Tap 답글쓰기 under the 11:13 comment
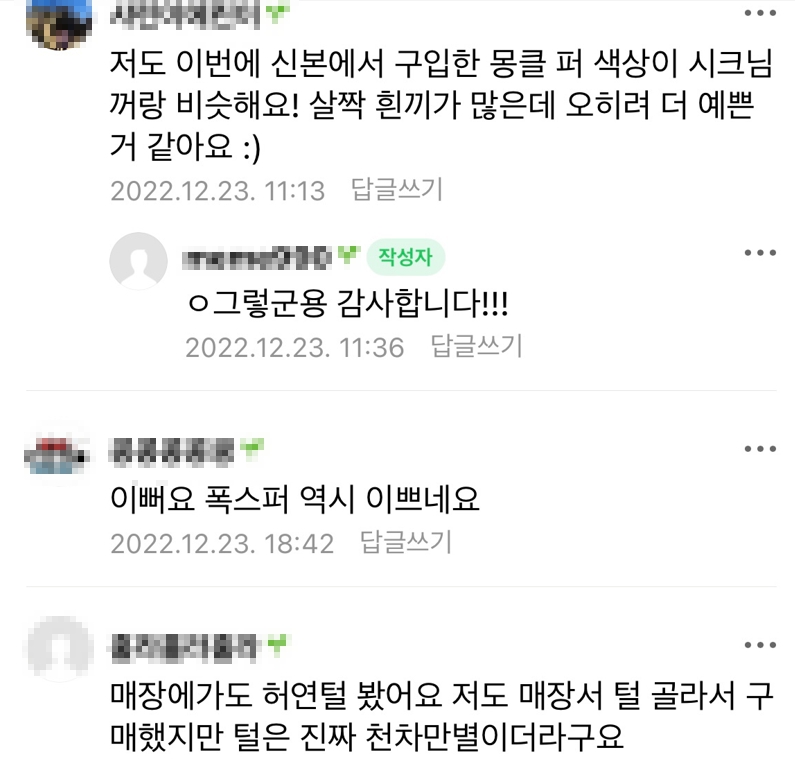The height and width of the screenshot is (759, 795). tap(397, 189)
